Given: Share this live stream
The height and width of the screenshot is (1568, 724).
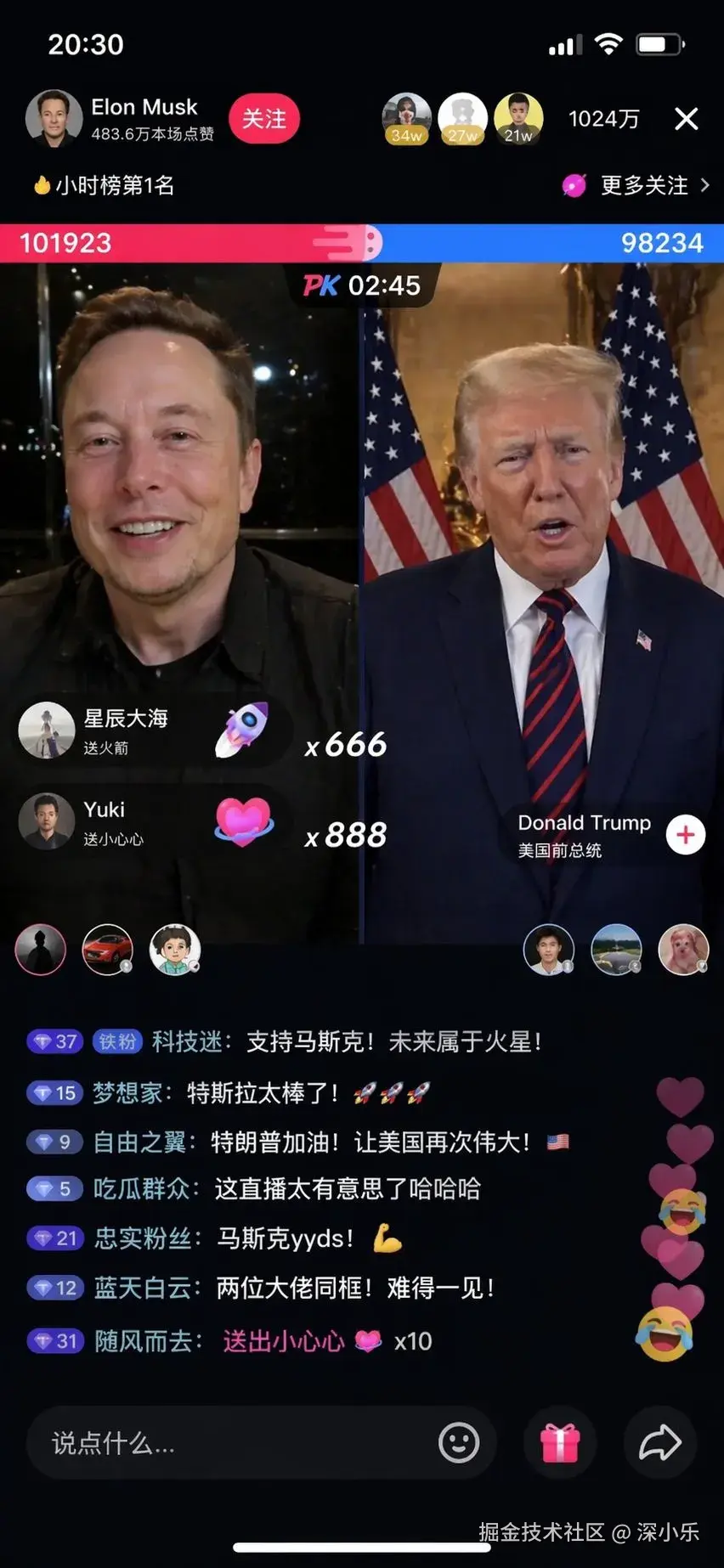Looking at the screenshot, I should [x=660, y=1443].
